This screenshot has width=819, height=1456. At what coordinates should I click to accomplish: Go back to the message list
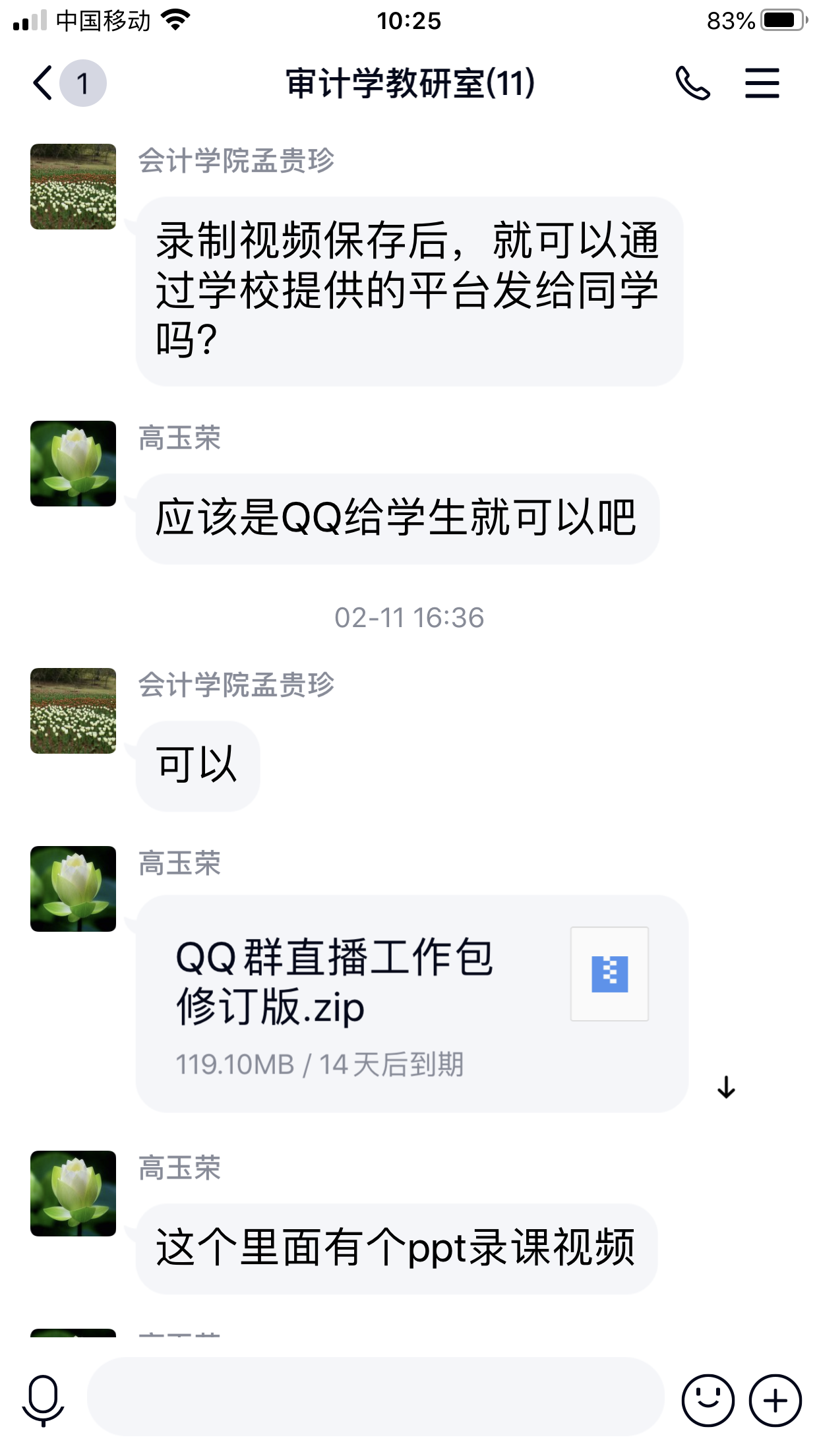(44, 83)
